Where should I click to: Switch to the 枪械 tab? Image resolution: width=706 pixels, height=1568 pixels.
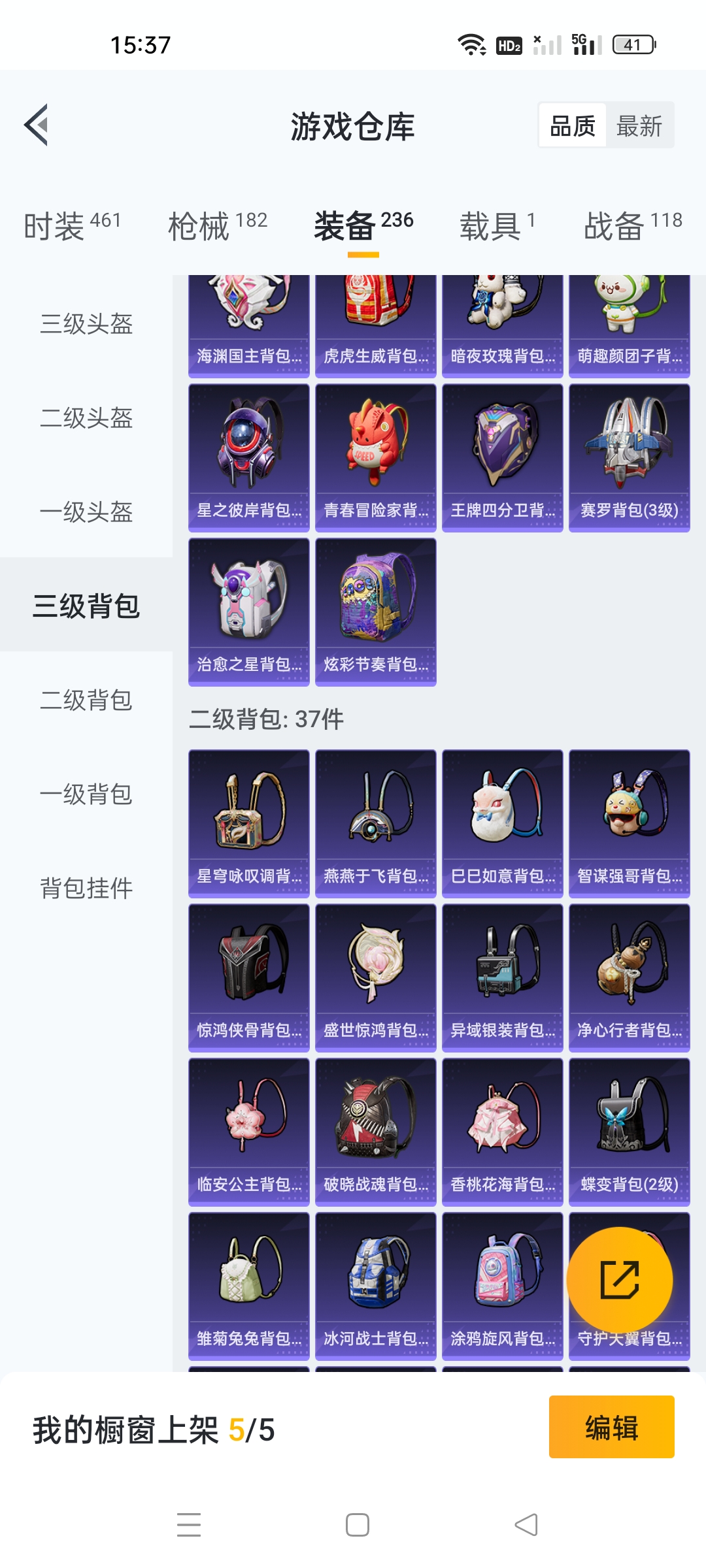click(x=217, y=225)
